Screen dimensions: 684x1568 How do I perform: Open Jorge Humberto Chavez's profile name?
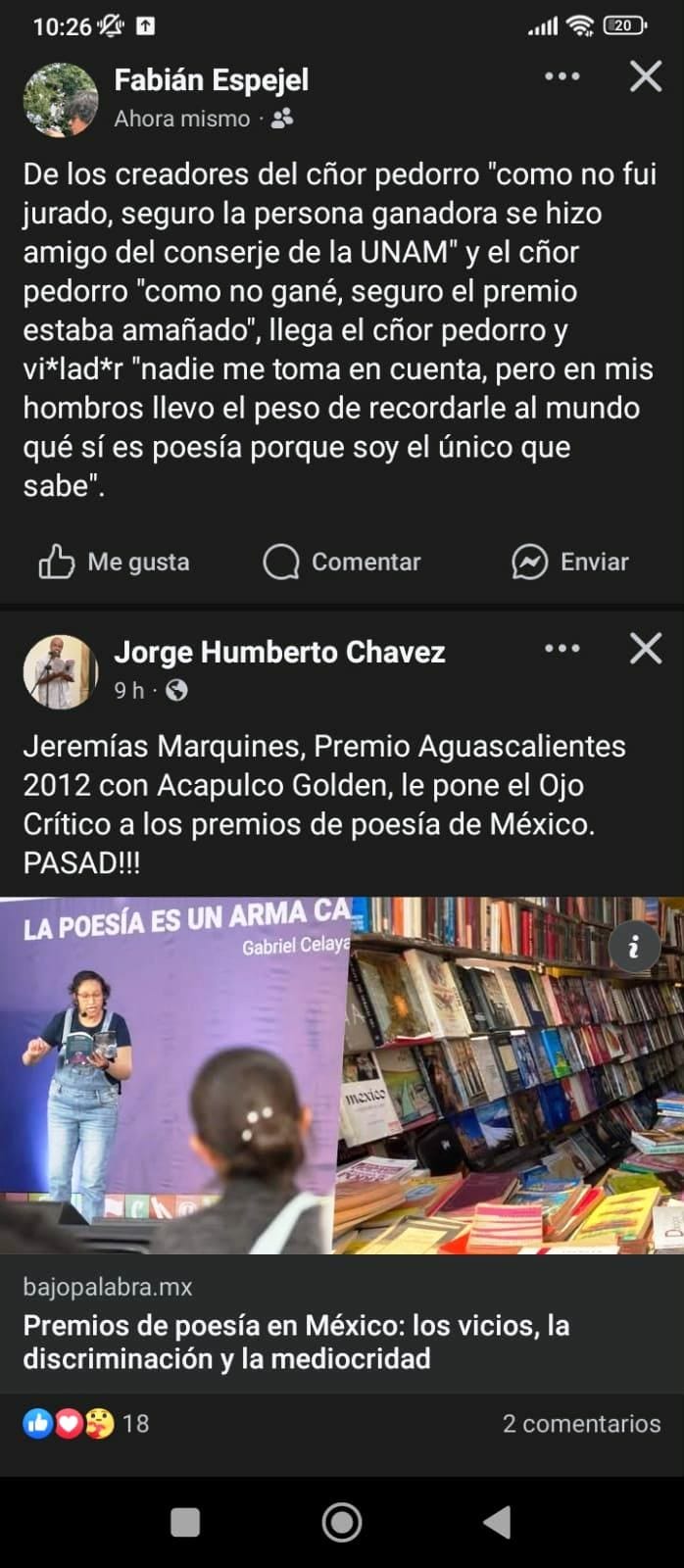tap(279, 652)
